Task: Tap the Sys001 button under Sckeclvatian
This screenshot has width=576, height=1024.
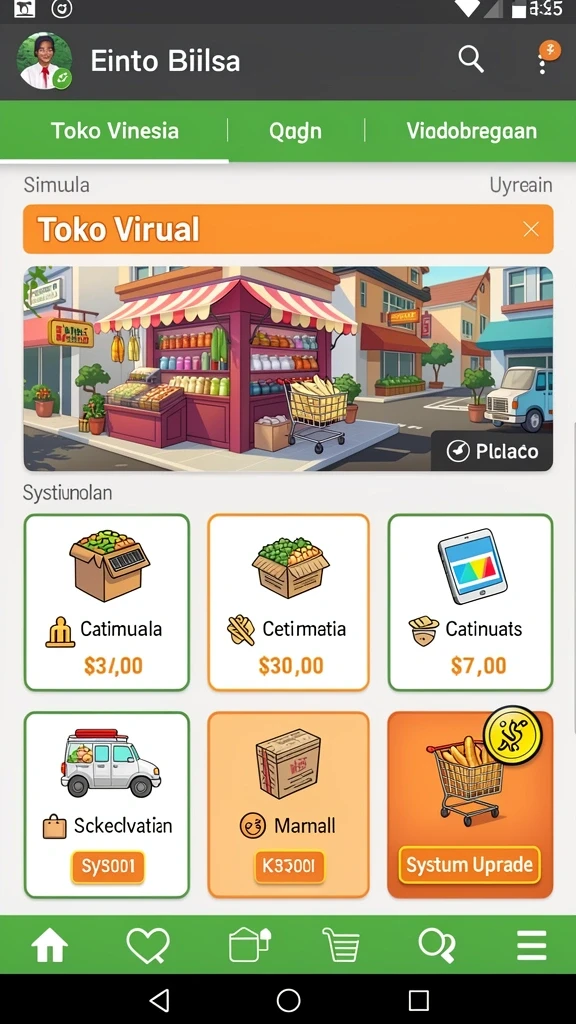Action: pyautogui.click(x=108, y=866)
